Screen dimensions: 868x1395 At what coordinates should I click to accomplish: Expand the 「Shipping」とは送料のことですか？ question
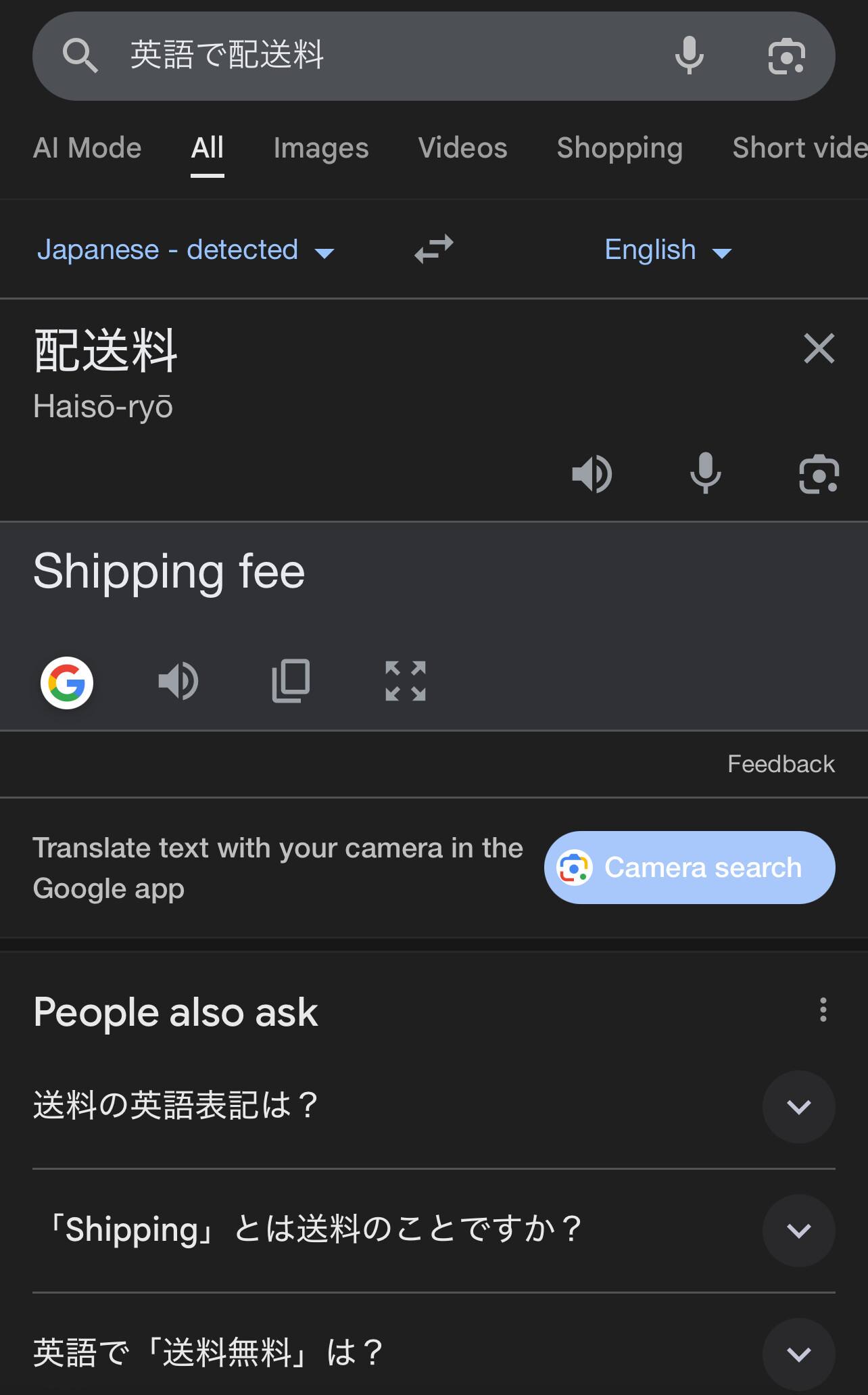[798, 1231]
